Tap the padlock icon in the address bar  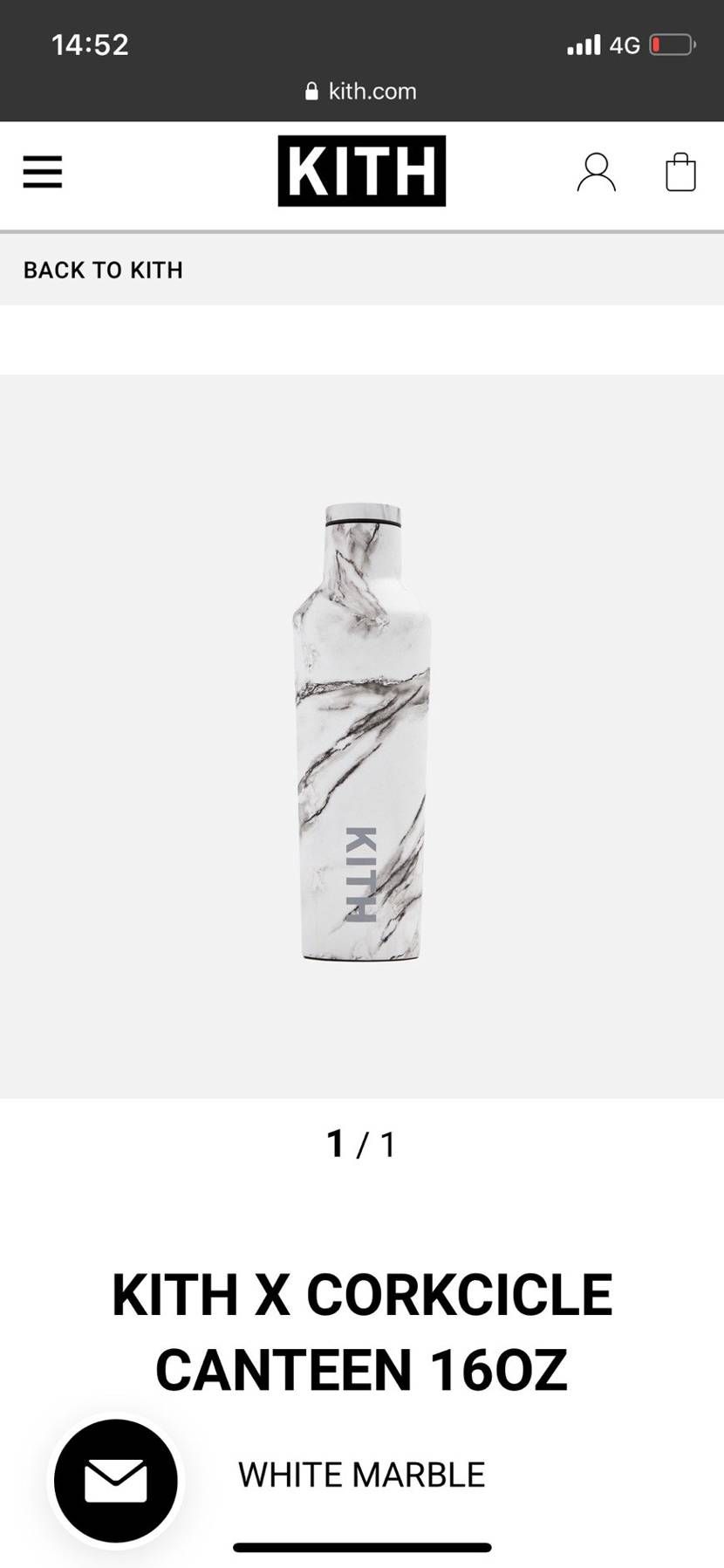click(x=311, y=91)
